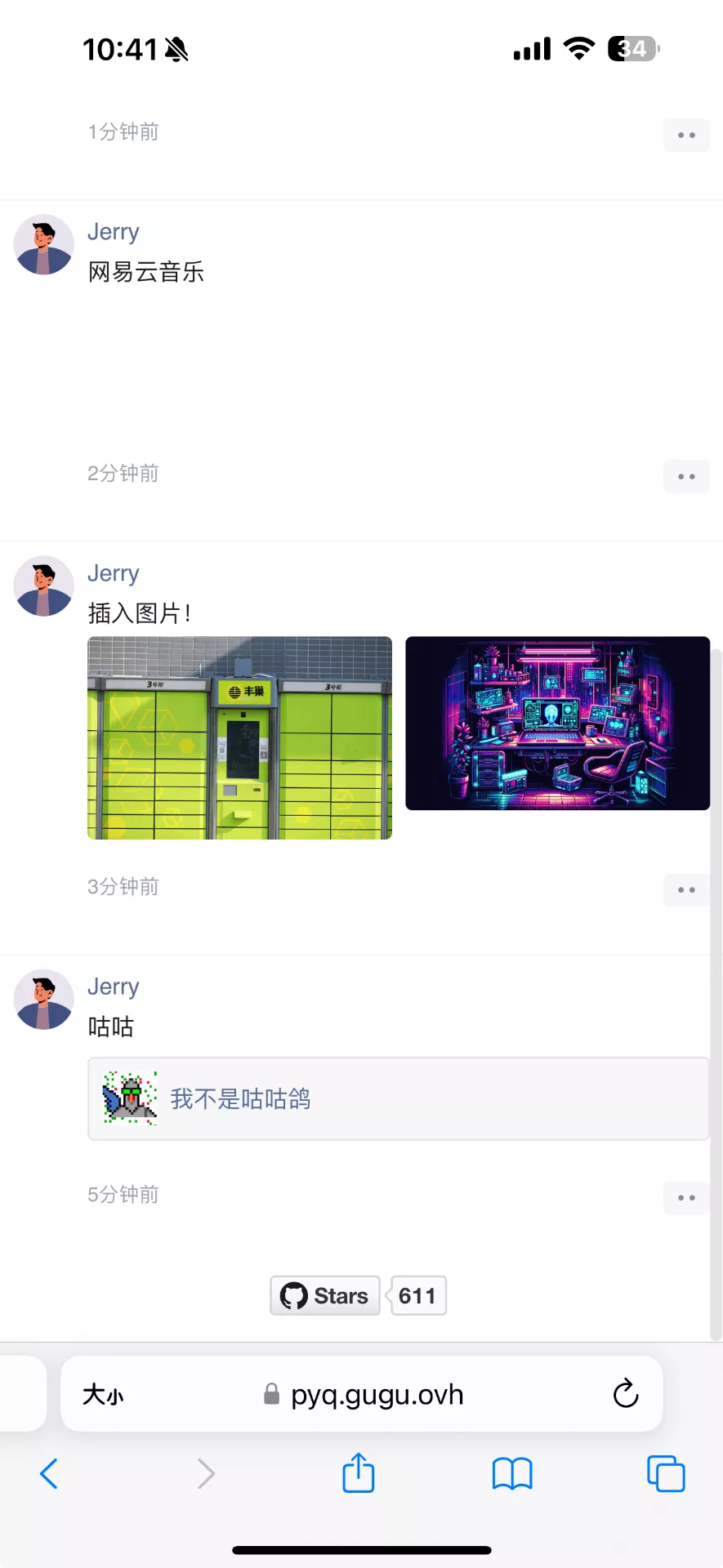The height and width of the screenshot is (1568, 723).
Task: Open the GitHub Stars badge
Action: [325, 1295]
